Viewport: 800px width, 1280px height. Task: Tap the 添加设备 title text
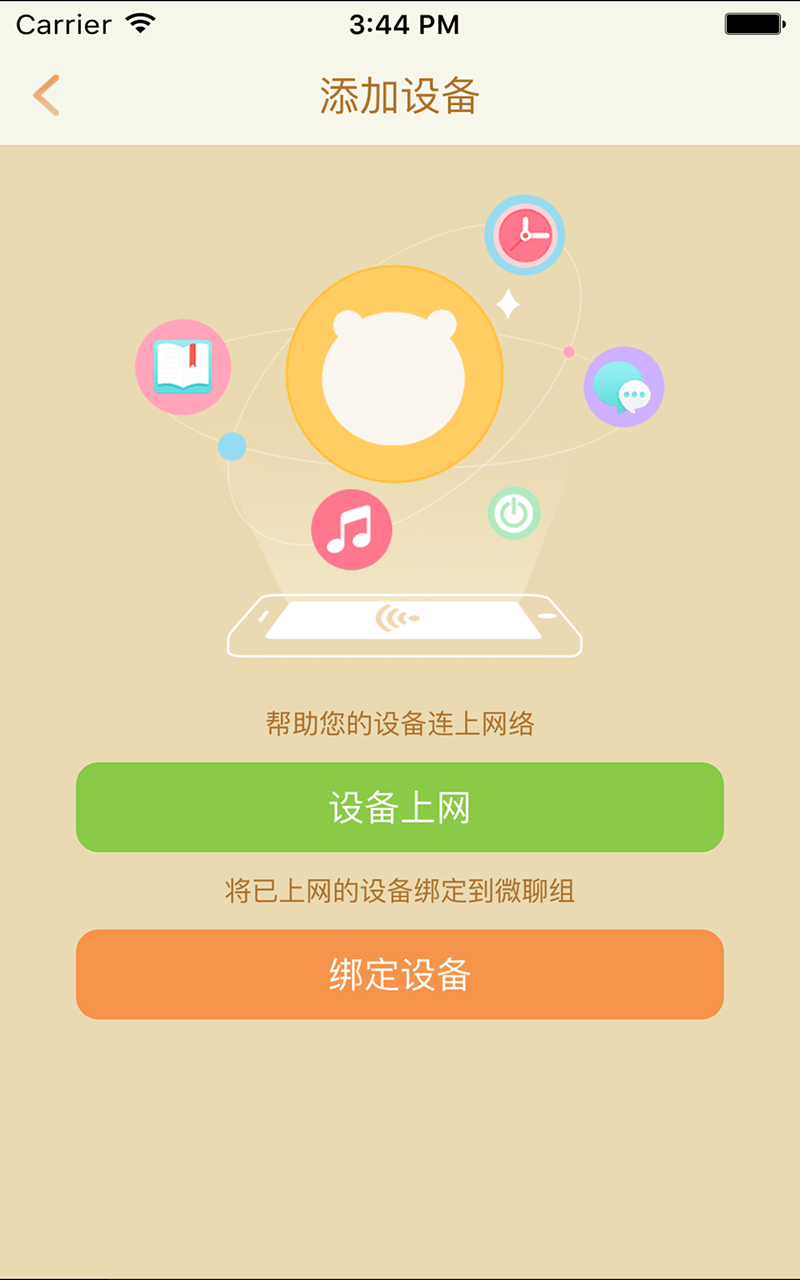click(x=400, y=94)
